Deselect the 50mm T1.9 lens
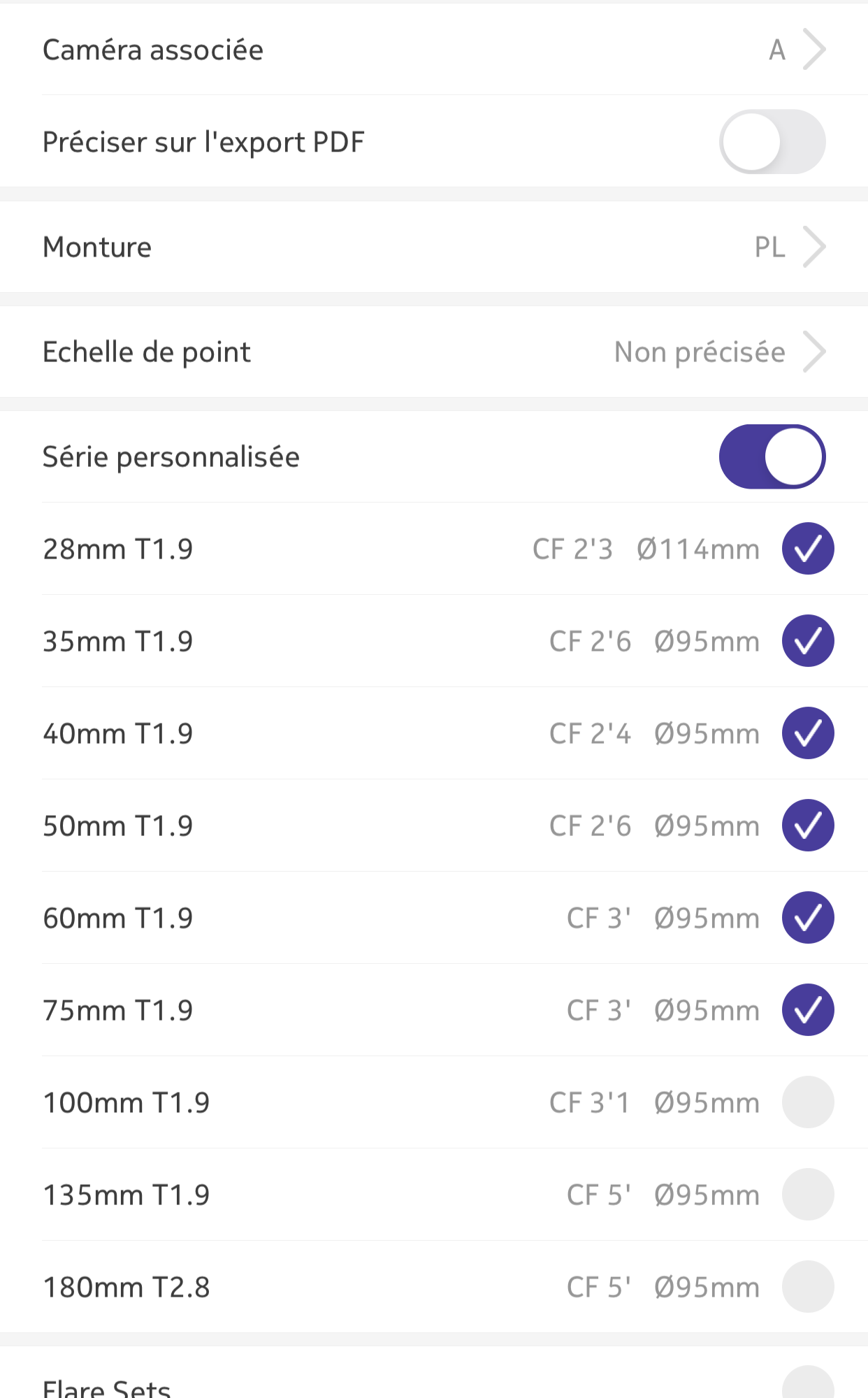 tap(808, 826)
